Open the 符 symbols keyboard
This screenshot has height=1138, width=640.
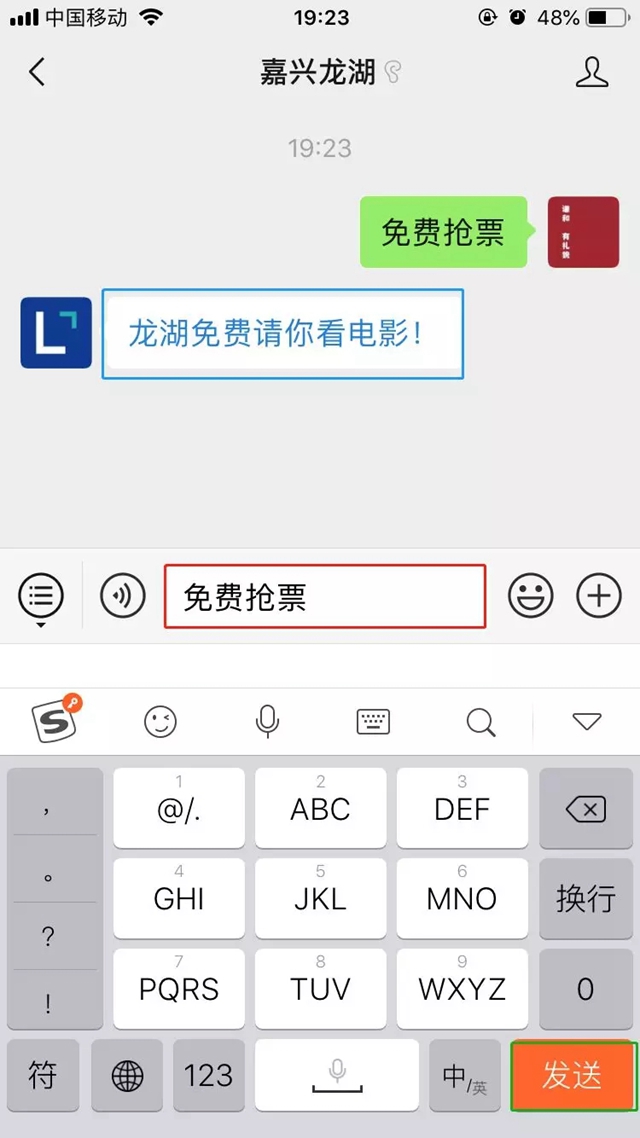click(42, 1076)
